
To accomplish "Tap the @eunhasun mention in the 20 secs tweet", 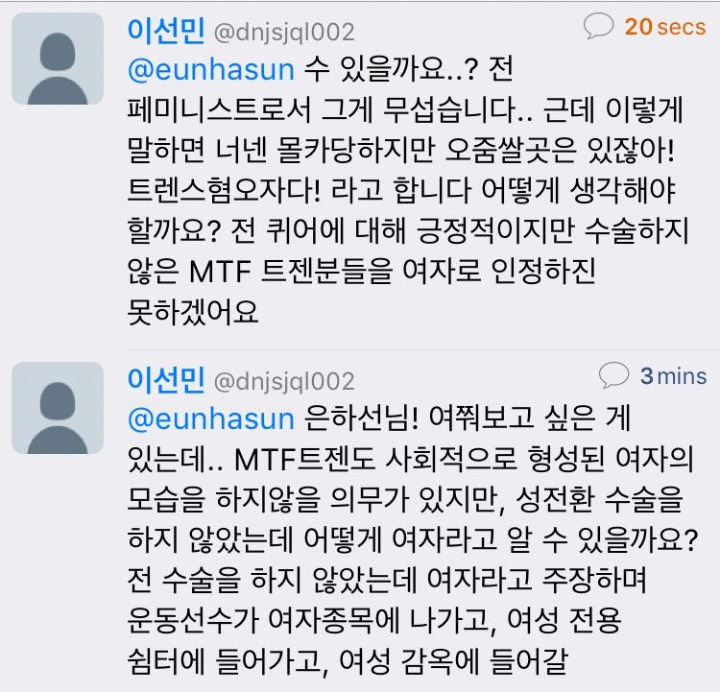I will pyautogui.click(x=211, y=70).
